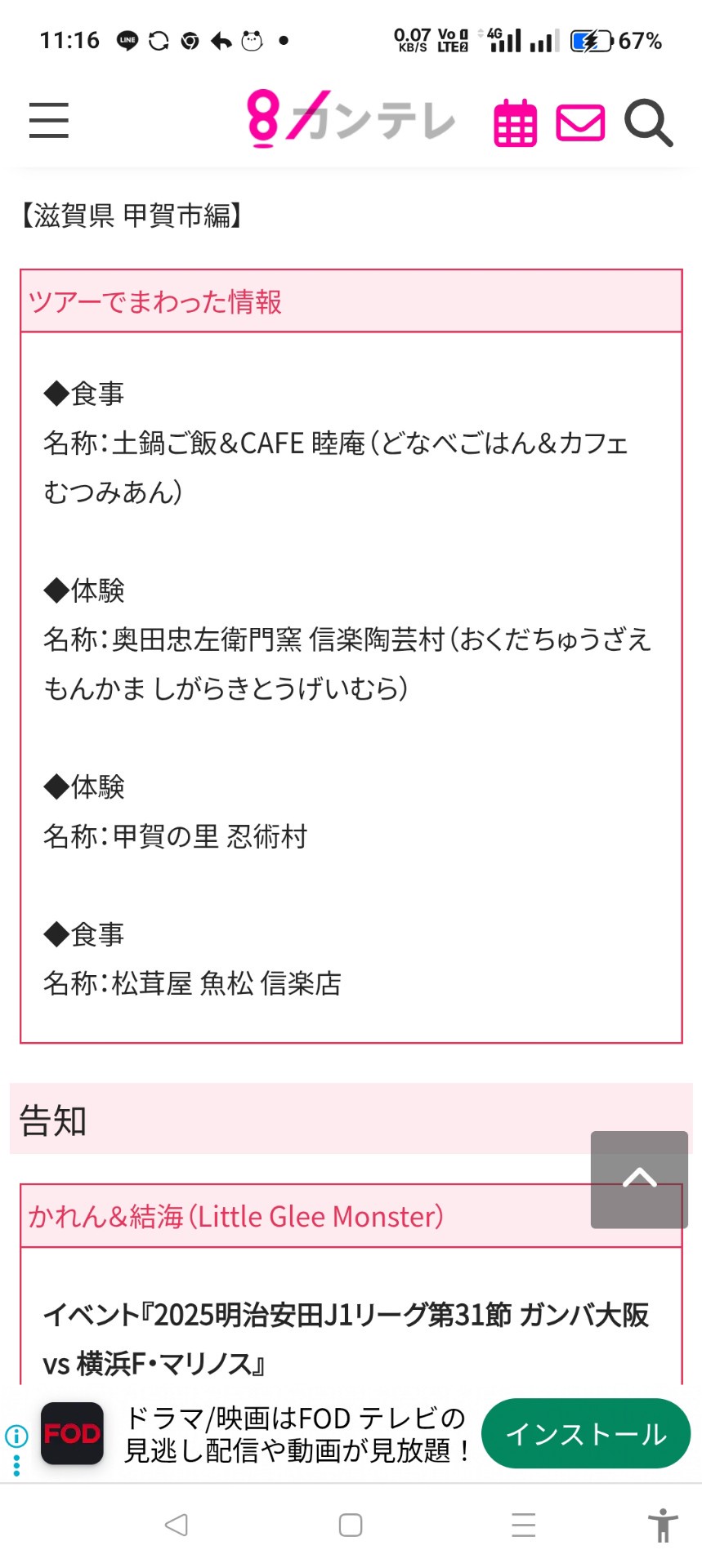Screen dimensions: 702x1568
Task: Install the FOD app from the ad
Action: click(585, 1434)
